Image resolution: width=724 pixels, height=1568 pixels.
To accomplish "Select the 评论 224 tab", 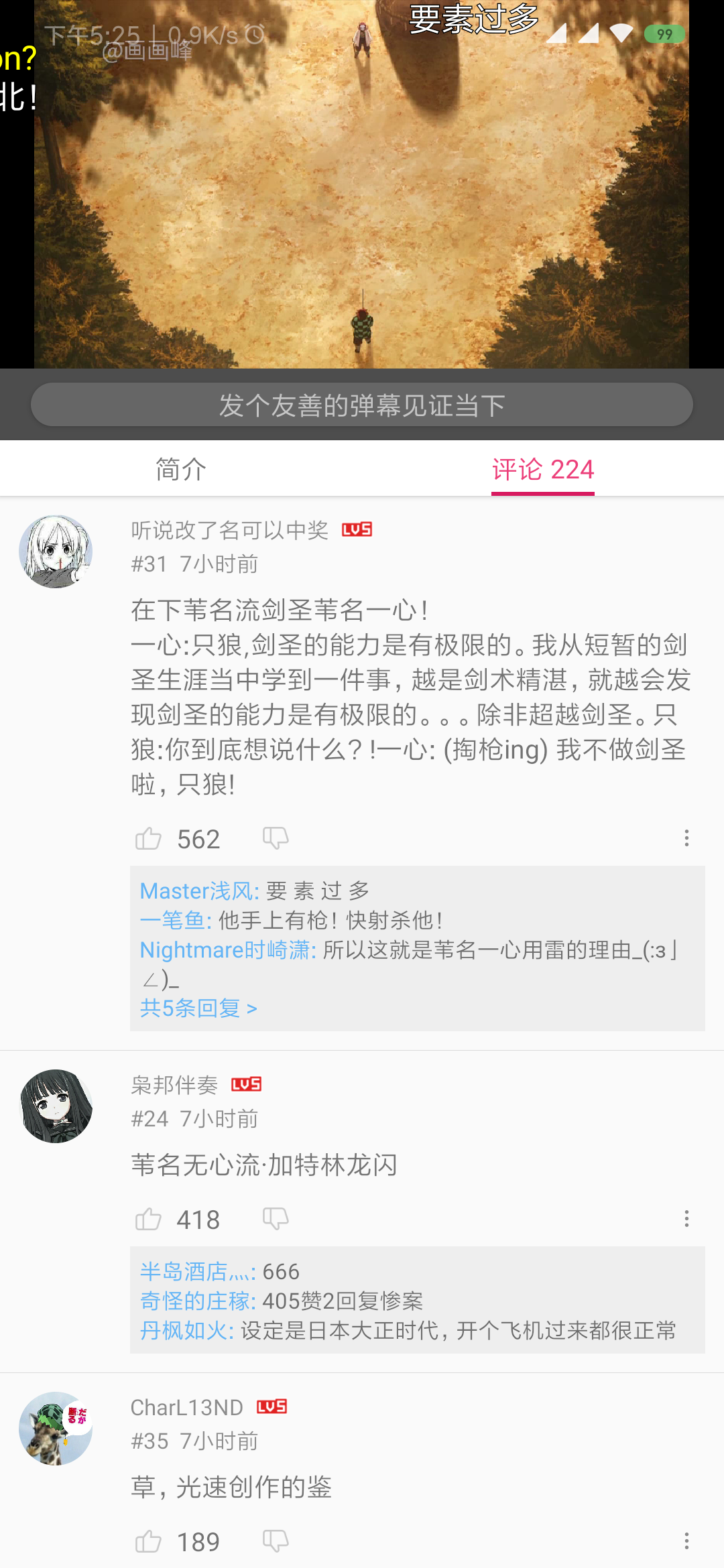I will pos(543,469).
